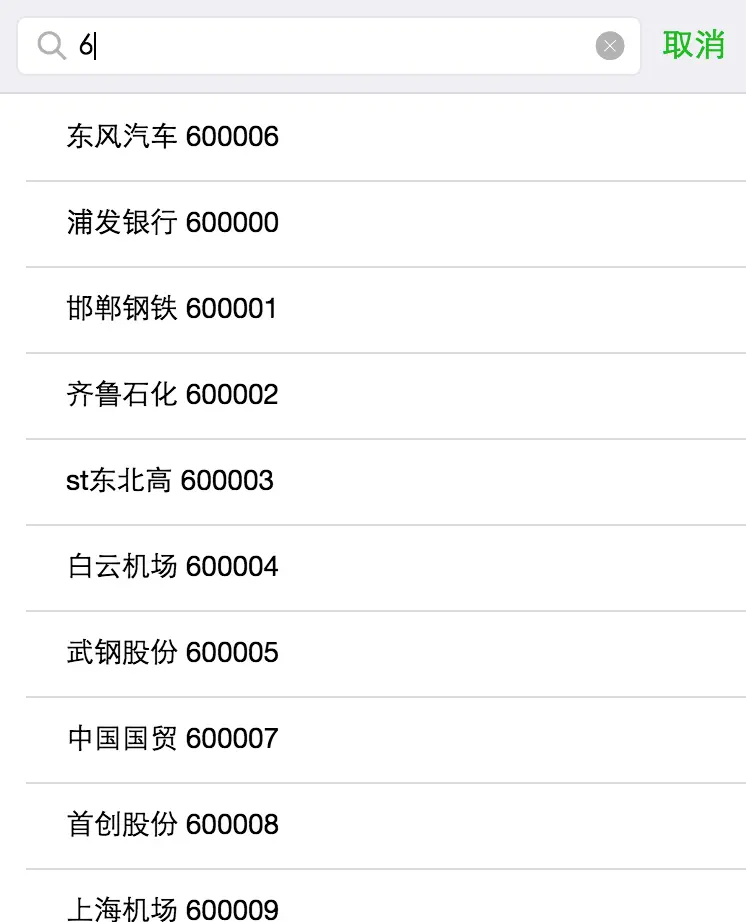Select 上海机场 600009 result
The width and height of the screenshot is (746, 922).
(x=373, y=896)
